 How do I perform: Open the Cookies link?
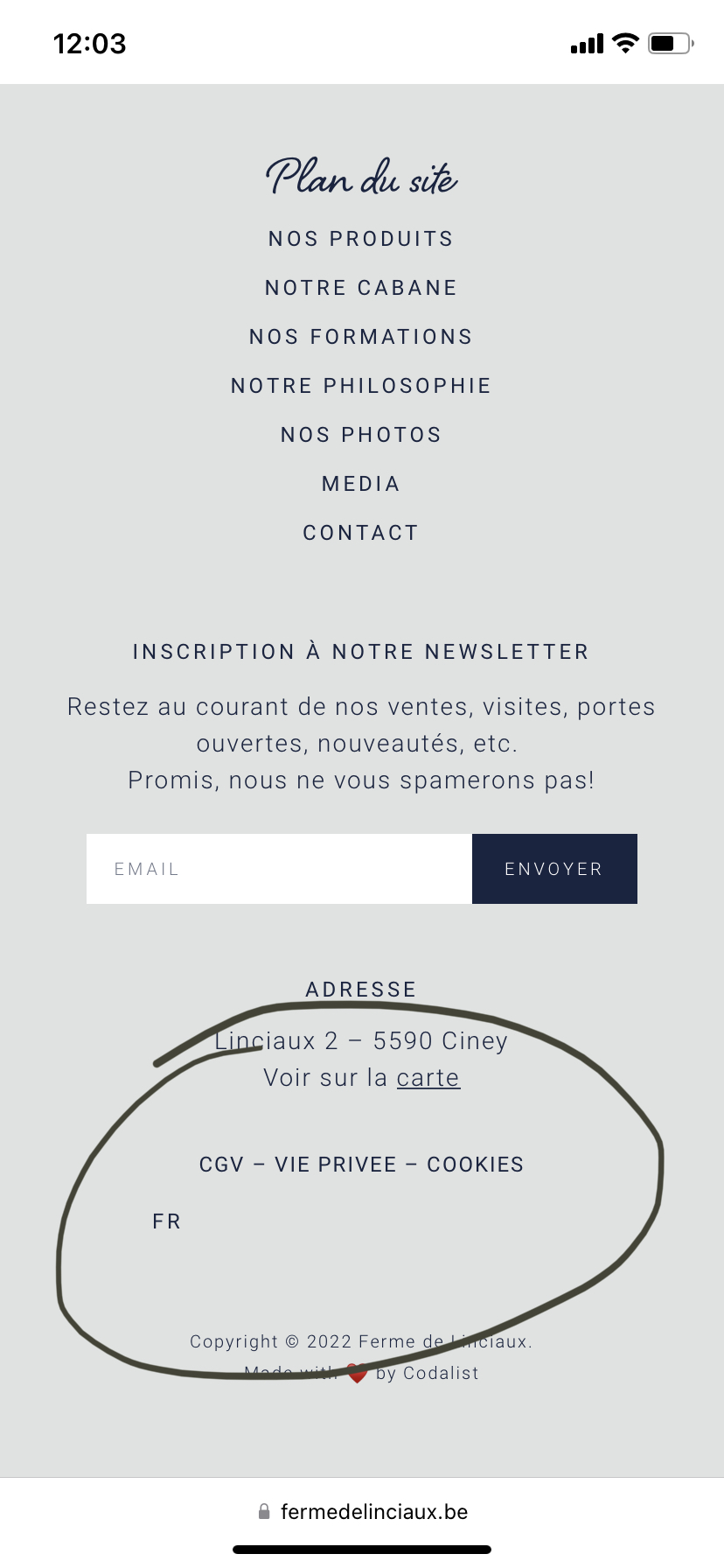pyautogui.click(x=476, y=1165)
